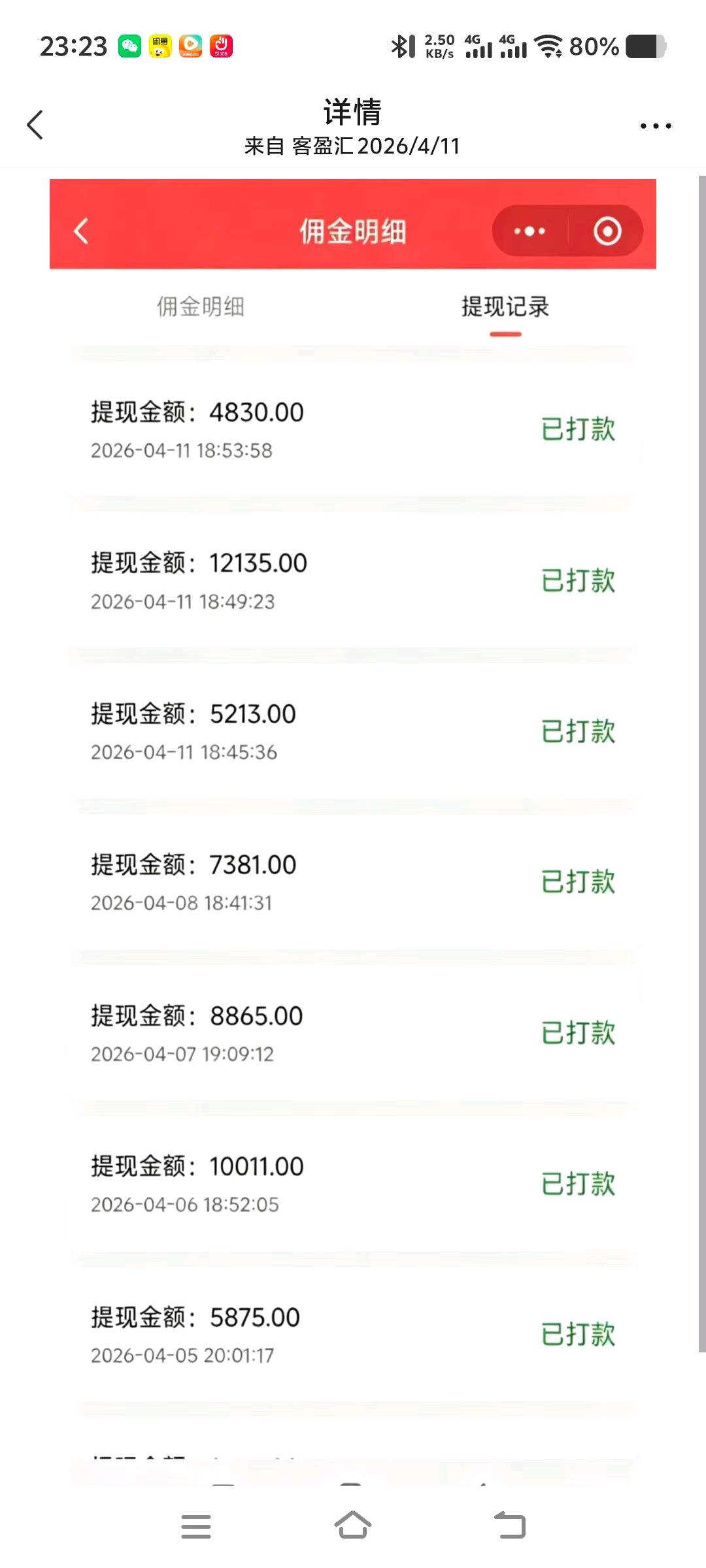Viewport: 706px width, 1568px height.
Task: Tap the 2026-04-08 withdrawal timestamp
Action: tap(183, 903)
